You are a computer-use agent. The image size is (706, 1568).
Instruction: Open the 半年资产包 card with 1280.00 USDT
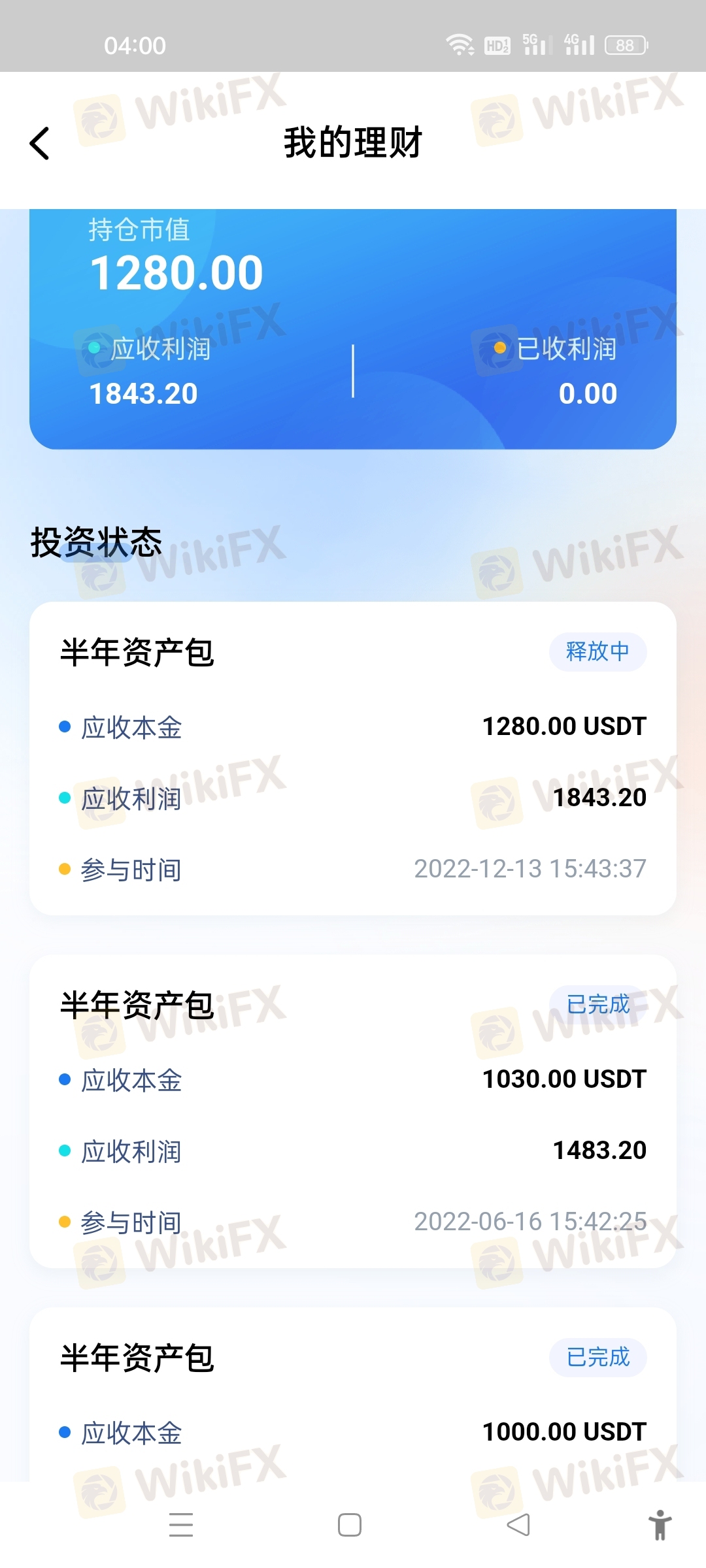pos(353,759)
